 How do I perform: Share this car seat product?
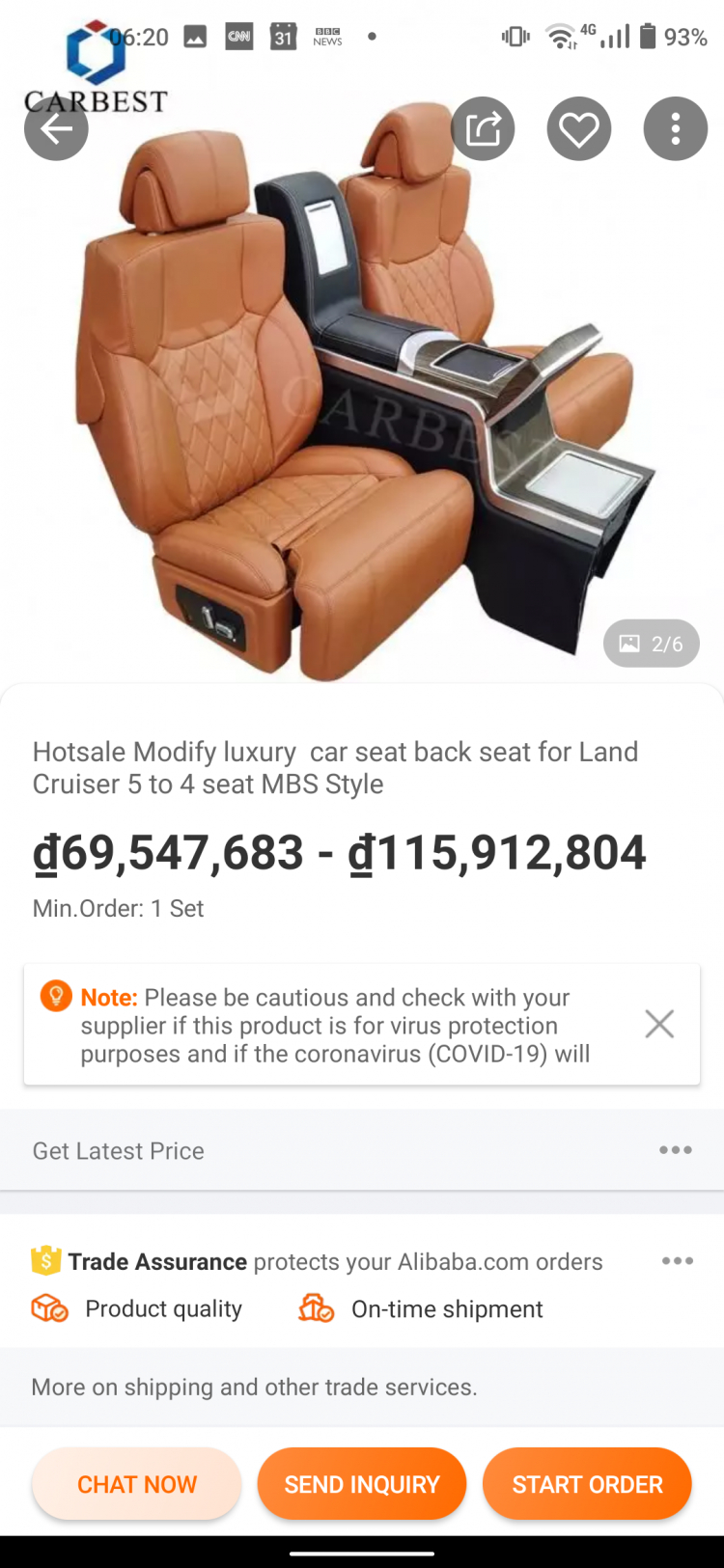click(483, 129)
